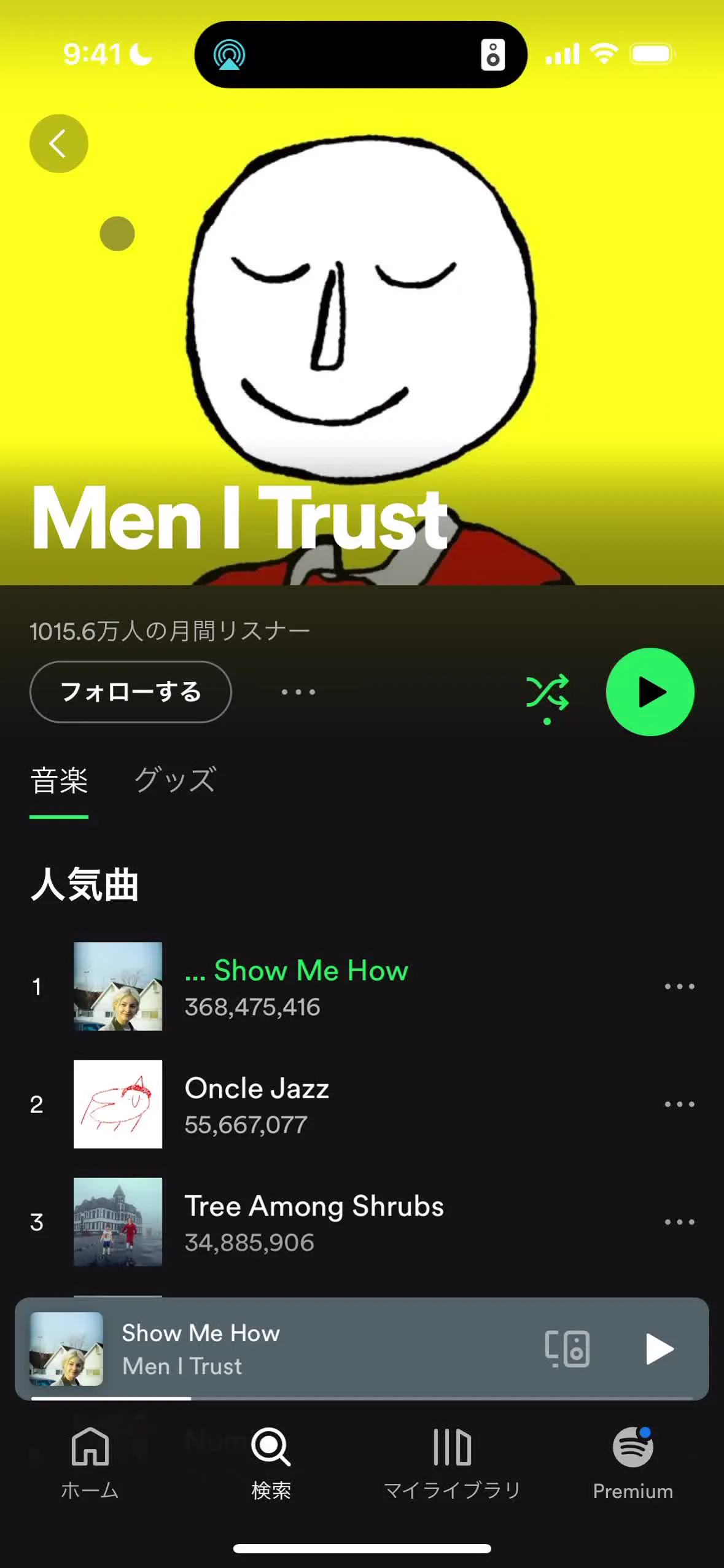Play the track Oncle Jazz
Image resolution: width=724 pixels, height=1568 pixels.
pos(257,1104)
